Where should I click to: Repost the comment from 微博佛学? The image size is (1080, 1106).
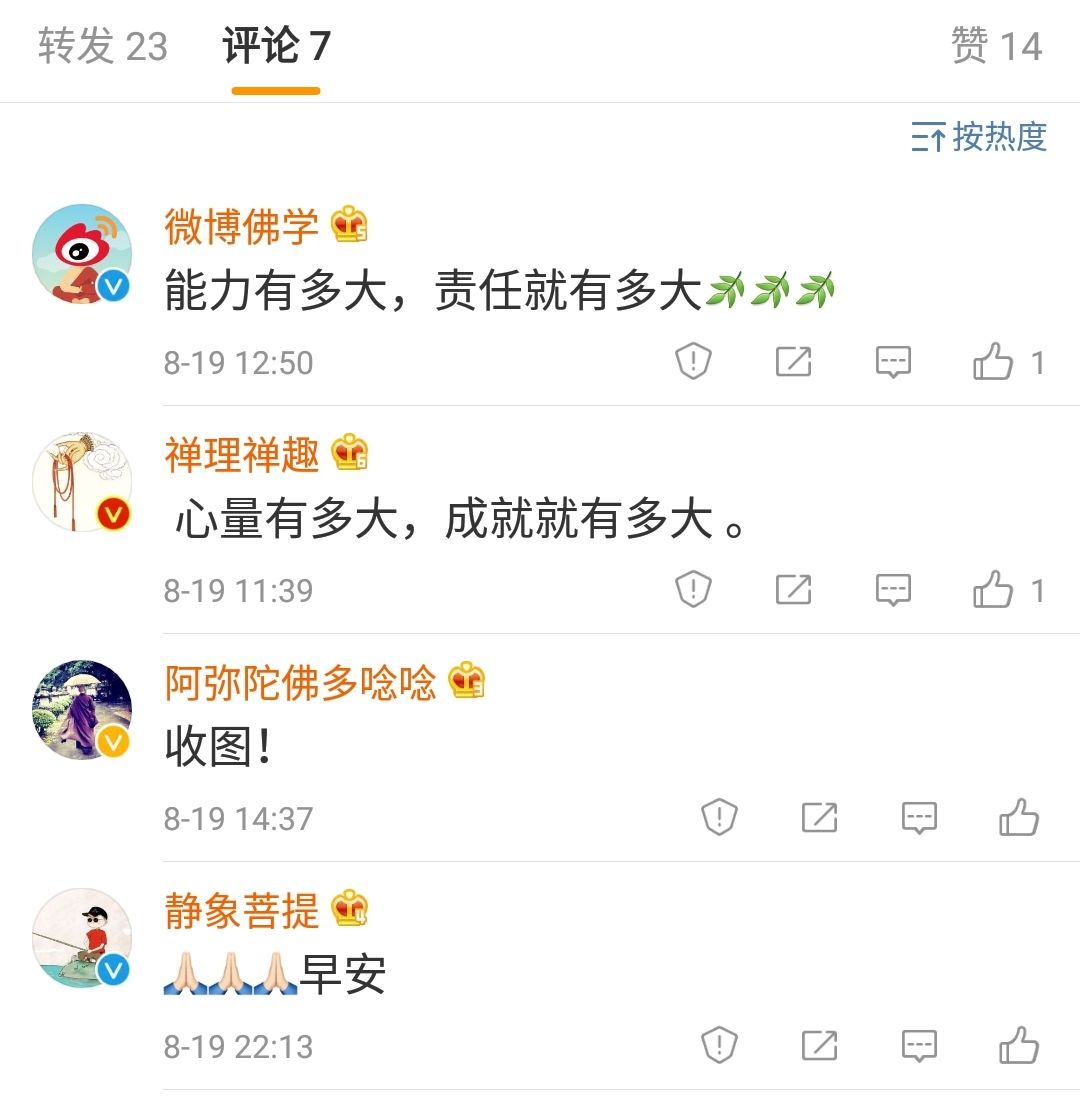[793, 362]
